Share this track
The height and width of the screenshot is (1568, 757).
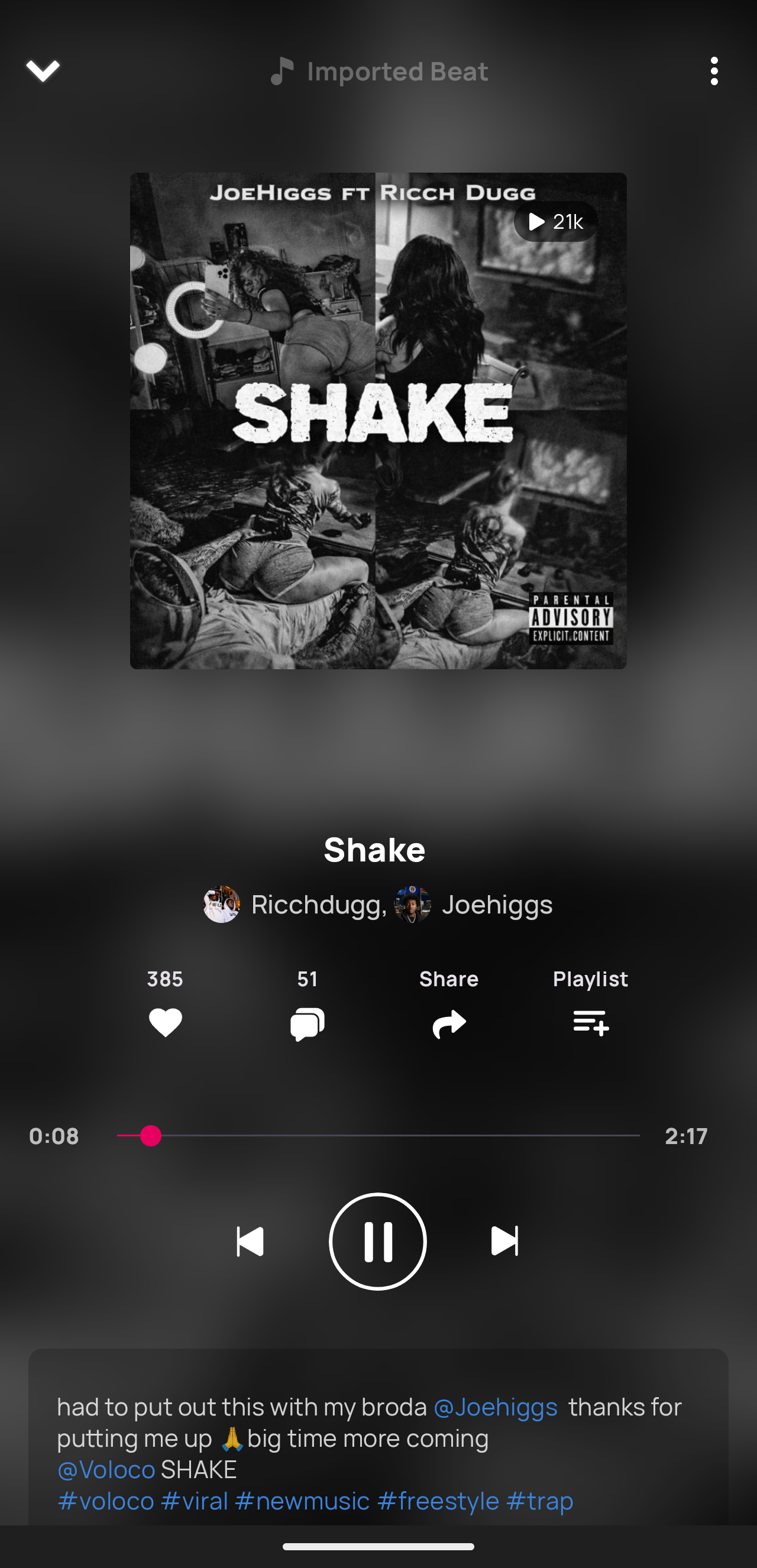click(449, 1024)
